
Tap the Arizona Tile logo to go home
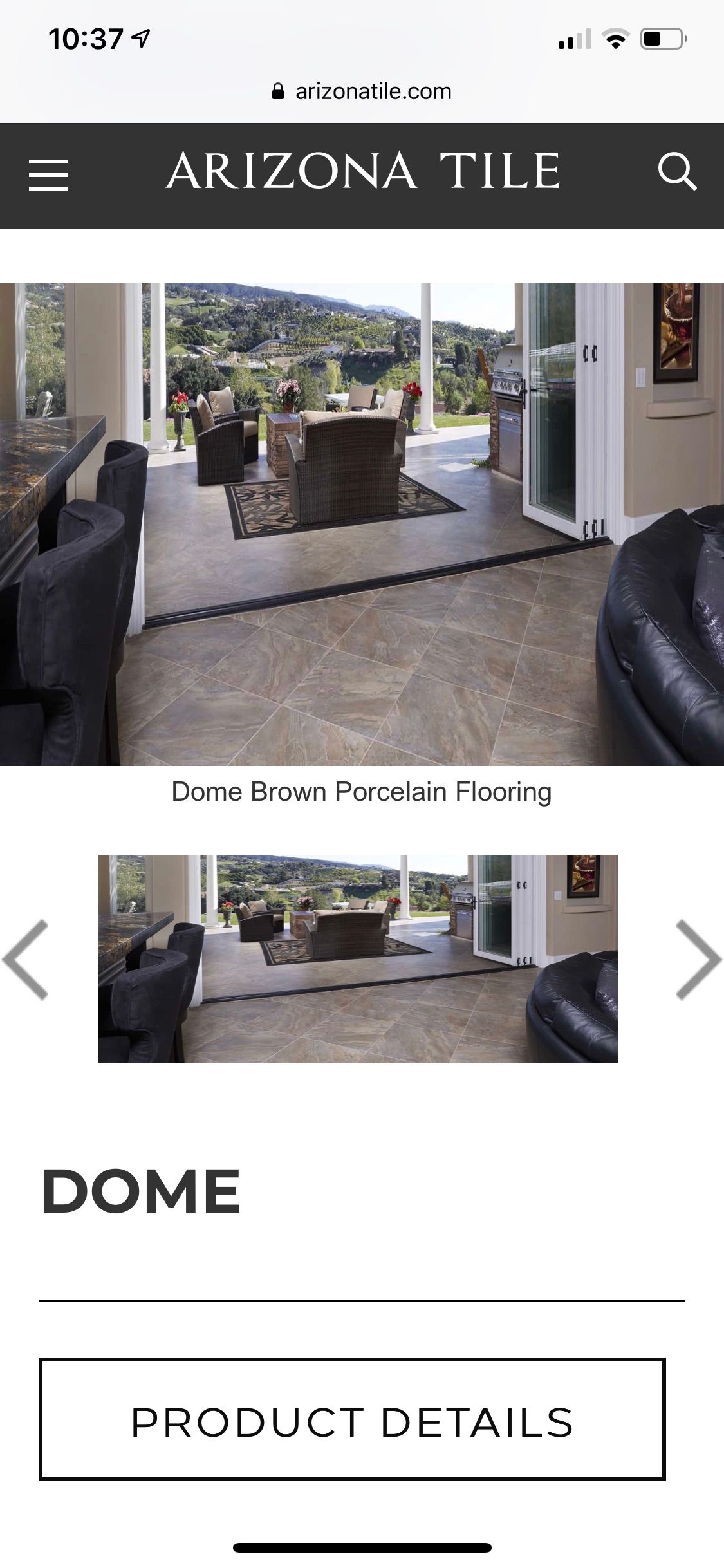click(362, 171)
